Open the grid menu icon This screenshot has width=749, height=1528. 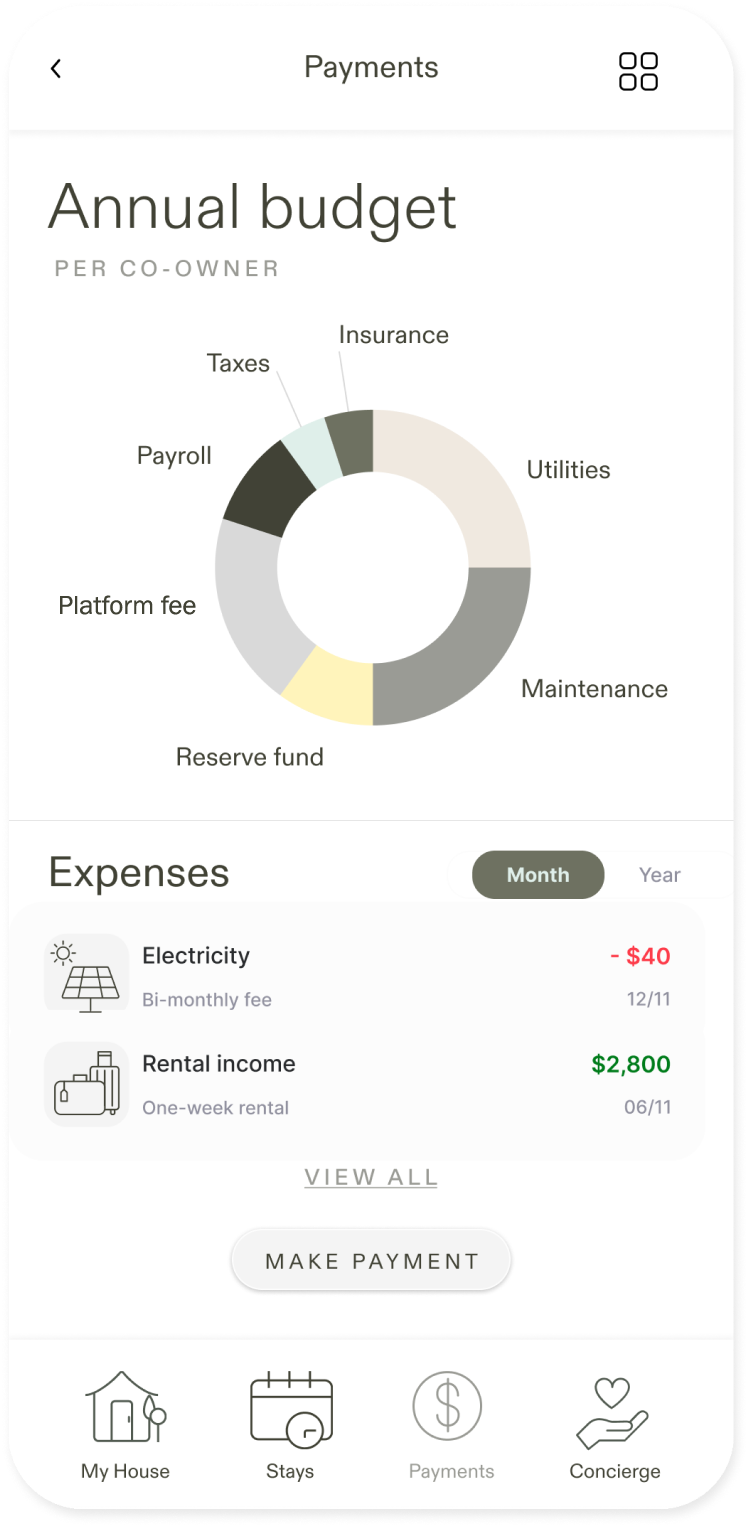coord(638,71)
